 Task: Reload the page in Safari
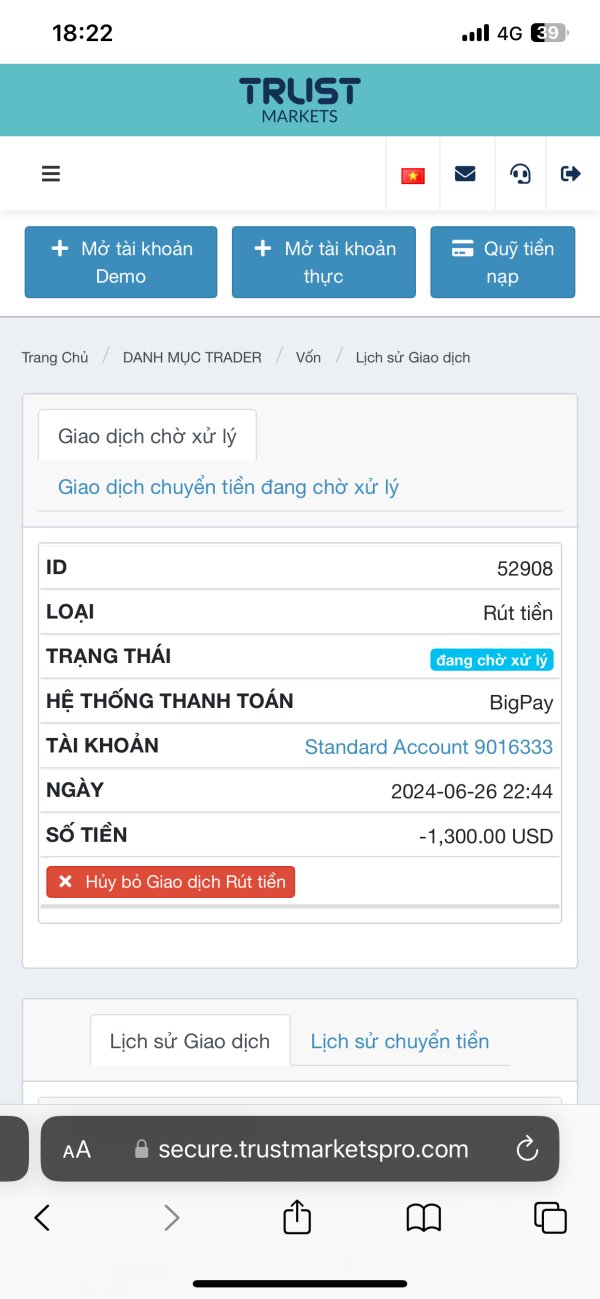click(527, 1150)
